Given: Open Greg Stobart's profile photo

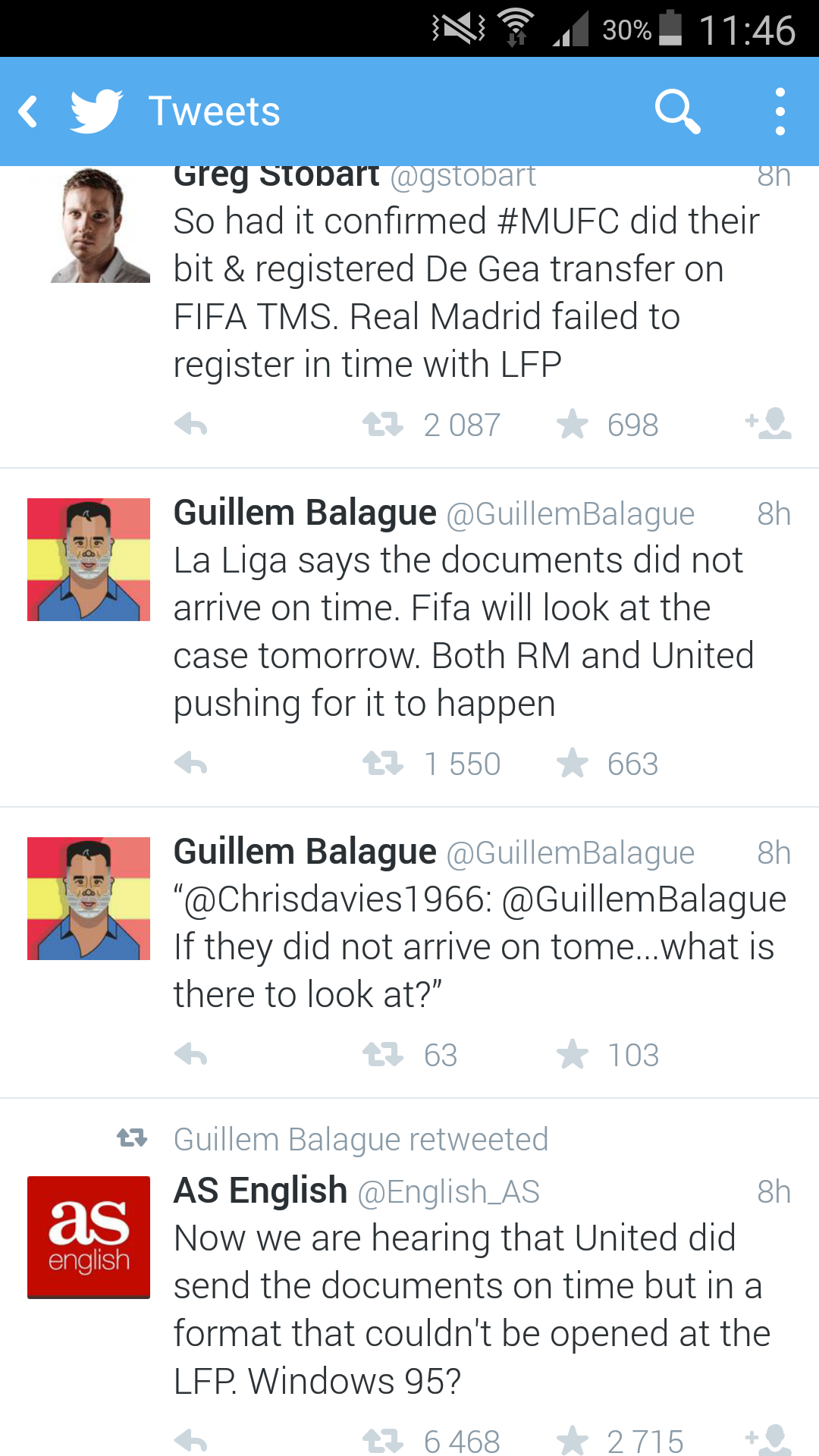Looking at the screenshot, I should [99, 226].
